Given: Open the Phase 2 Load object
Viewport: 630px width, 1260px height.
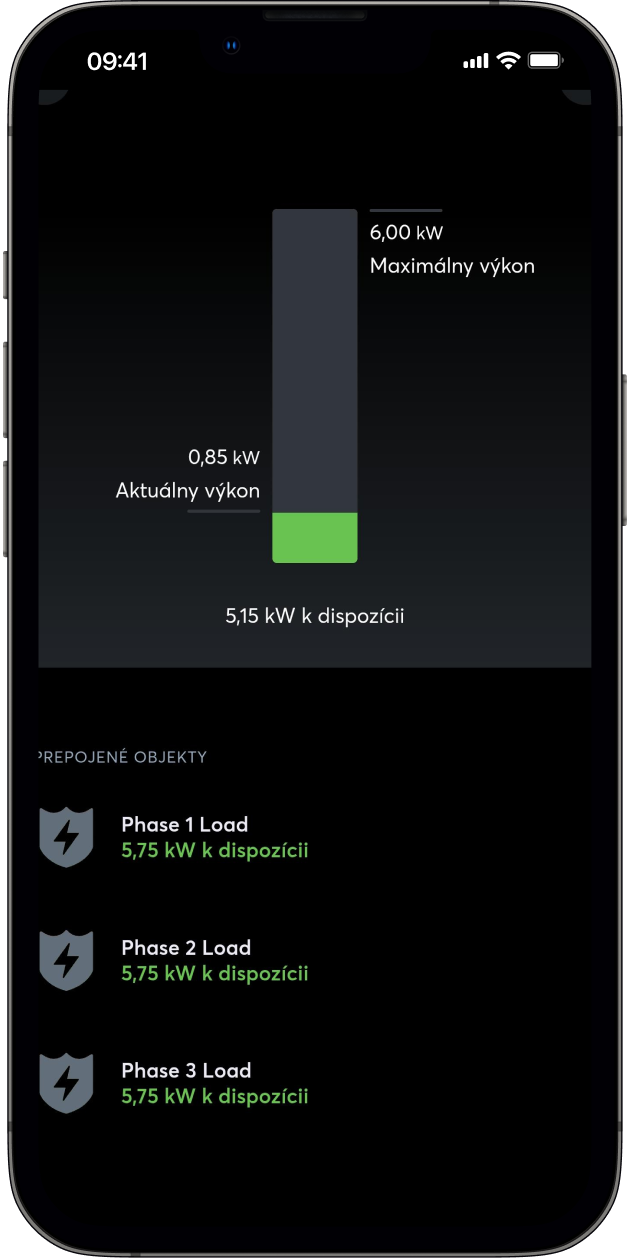Looking at the screenshot, I should click(214, 961).
